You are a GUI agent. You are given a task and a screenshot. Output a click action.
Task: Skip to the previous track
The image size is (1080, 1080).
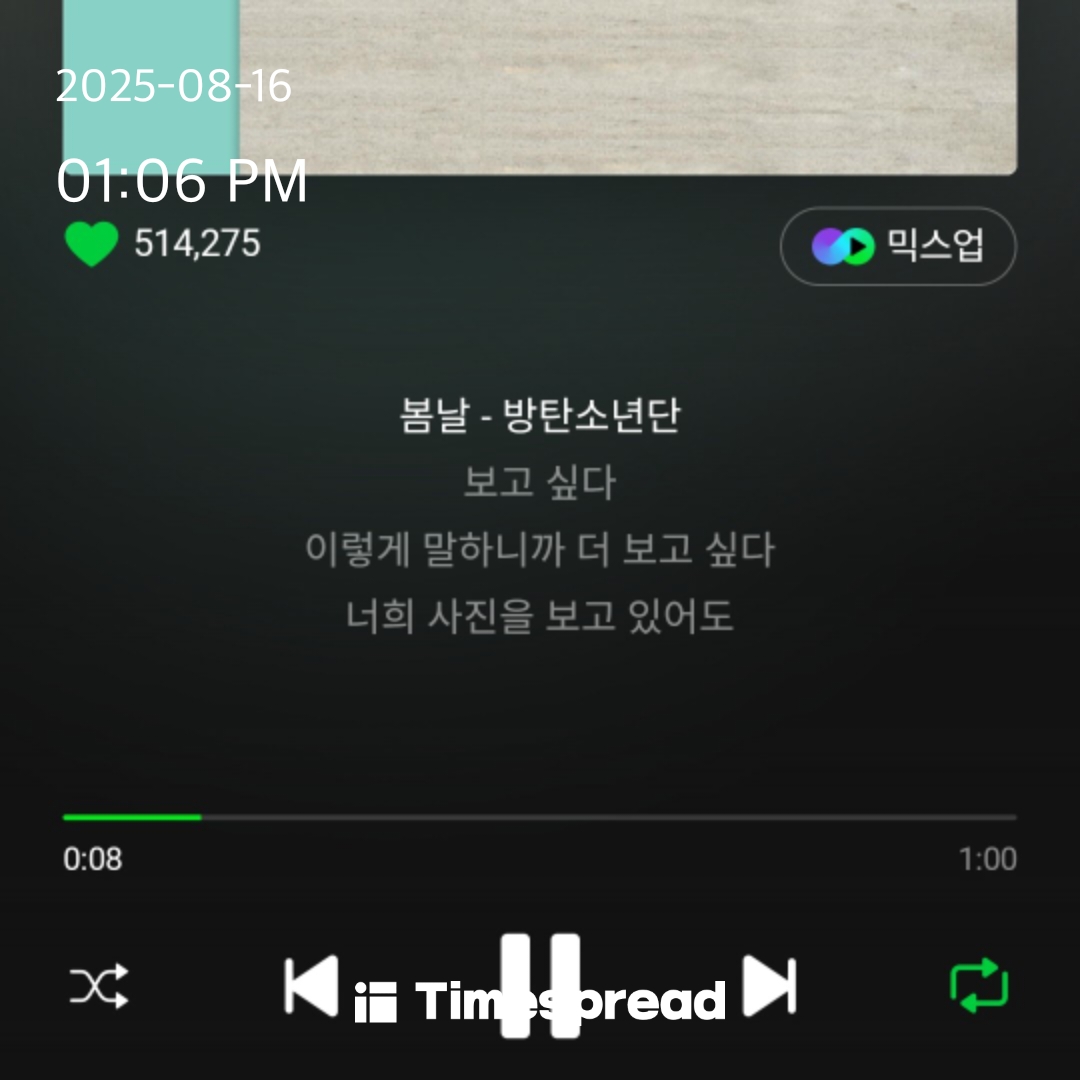pyautogui.click(x=311, y=986)
